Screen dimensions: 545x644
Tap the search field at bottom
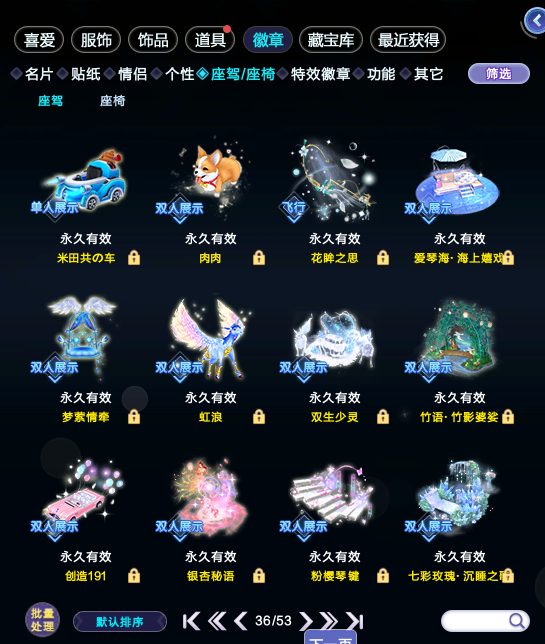coord(485,621)
